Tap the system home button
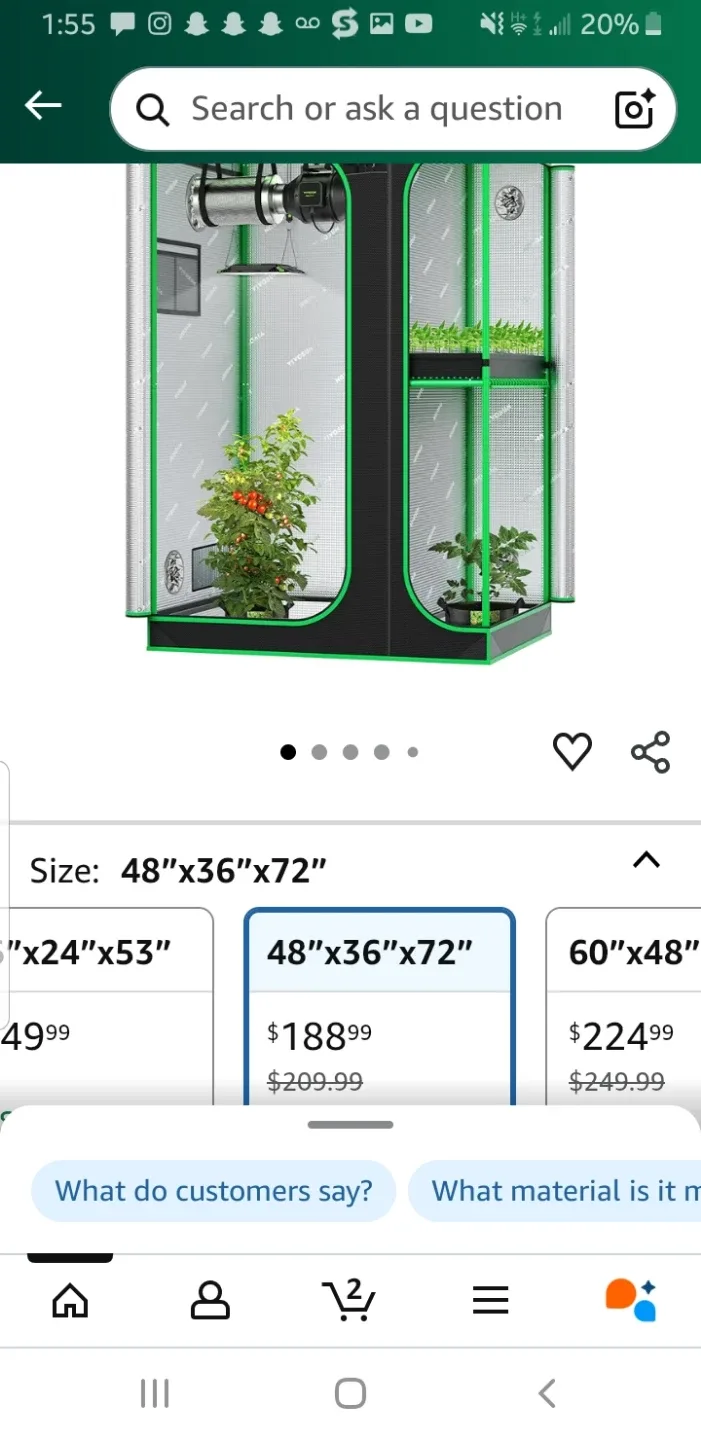 (x=350, y=1393)
